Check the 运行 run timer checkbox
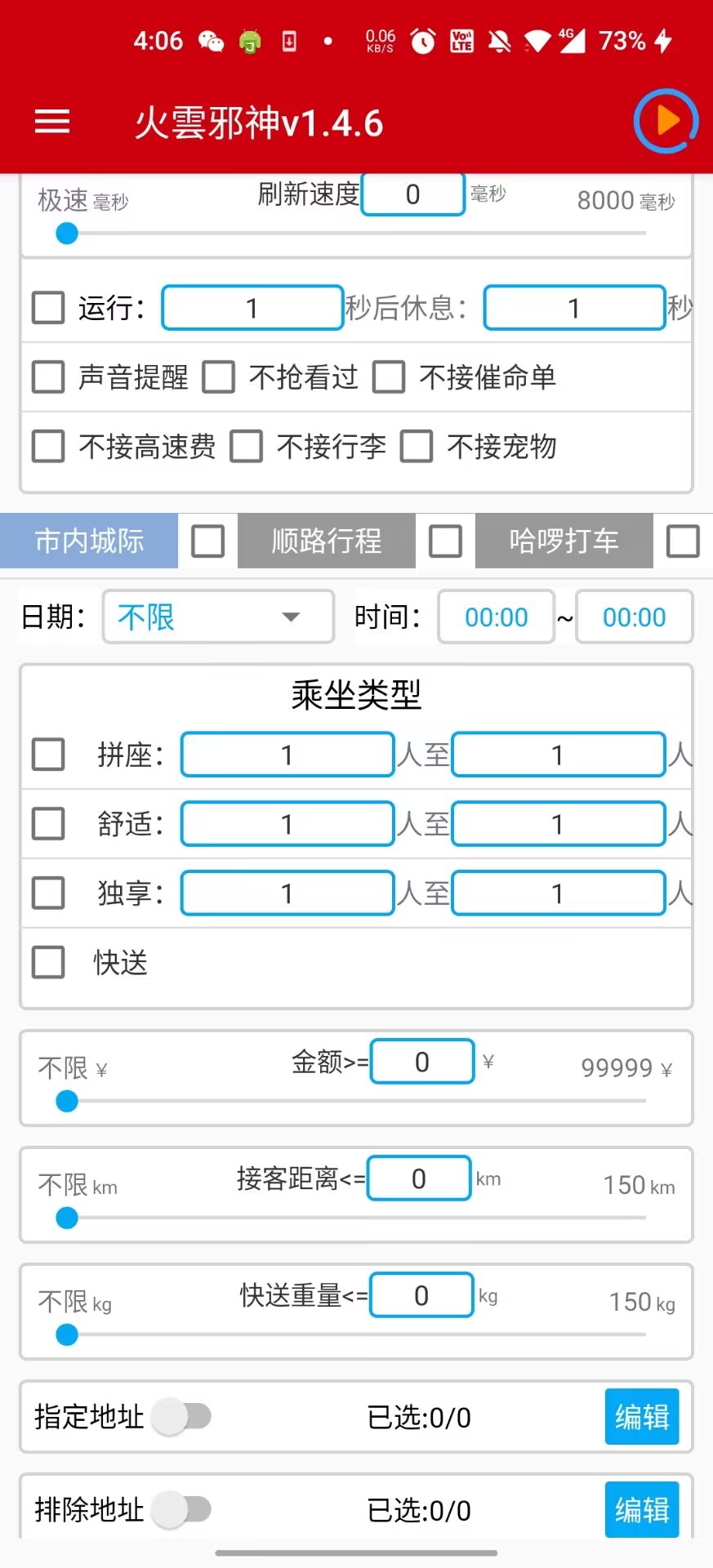Screen dimensions: 713x1568 click(x=48, y=308)
